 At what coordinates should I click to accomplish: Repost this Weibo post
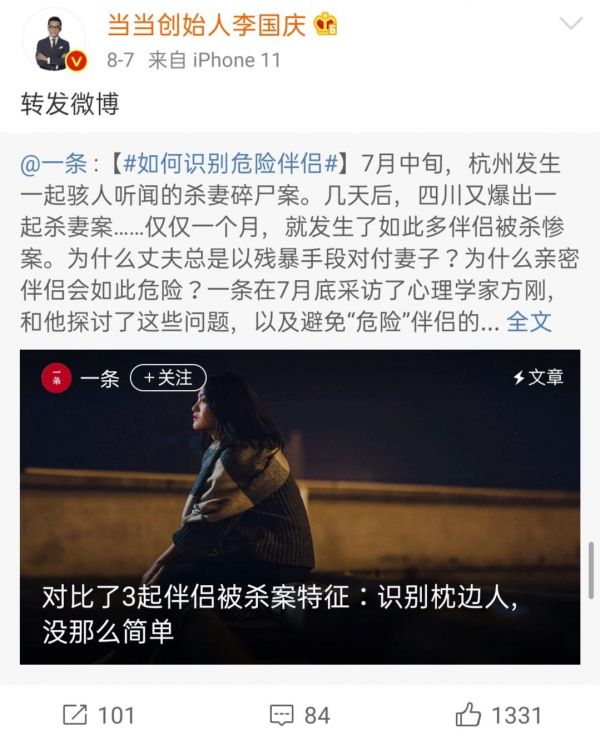(x=99, y=714)
